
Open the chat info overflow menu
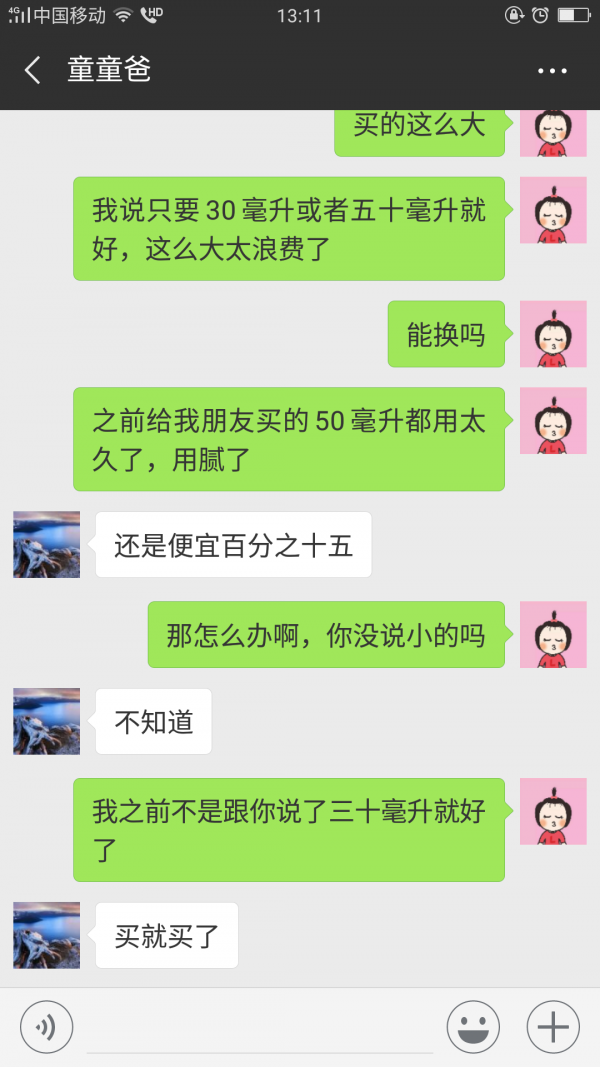point(552,71)
